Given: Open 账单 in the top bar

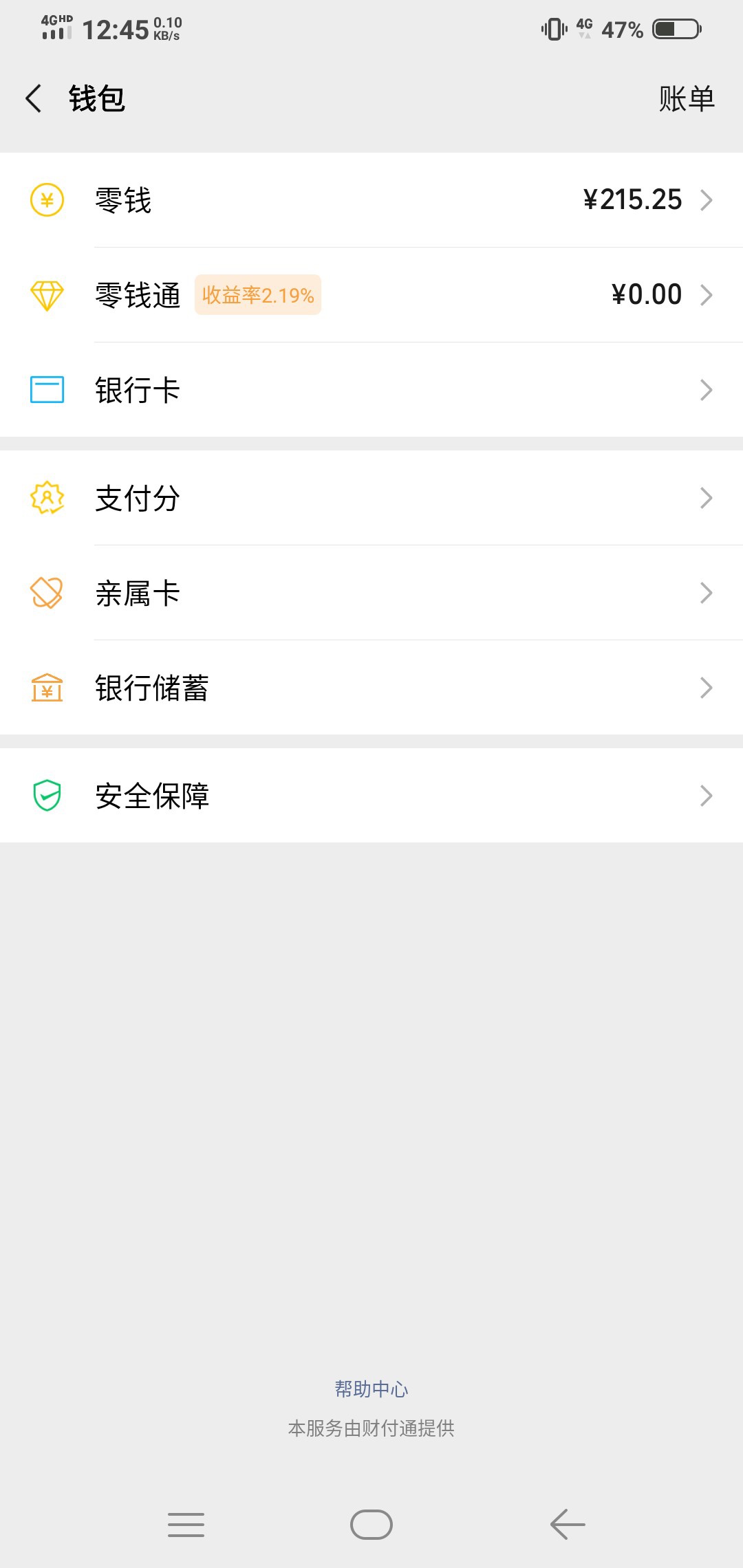Looking at the screenshot, I should (687, 98).
